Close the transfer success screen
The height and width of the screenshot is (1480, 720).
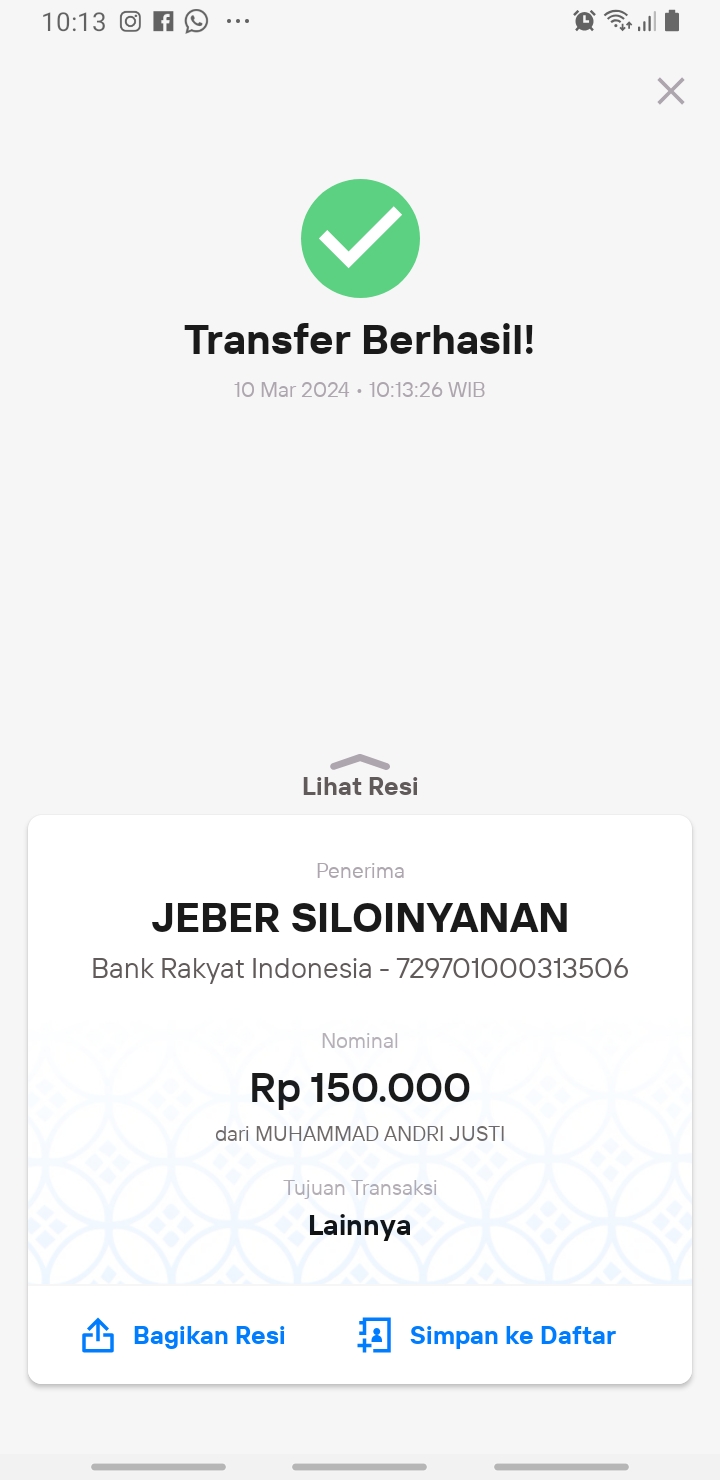click(670, 91)
